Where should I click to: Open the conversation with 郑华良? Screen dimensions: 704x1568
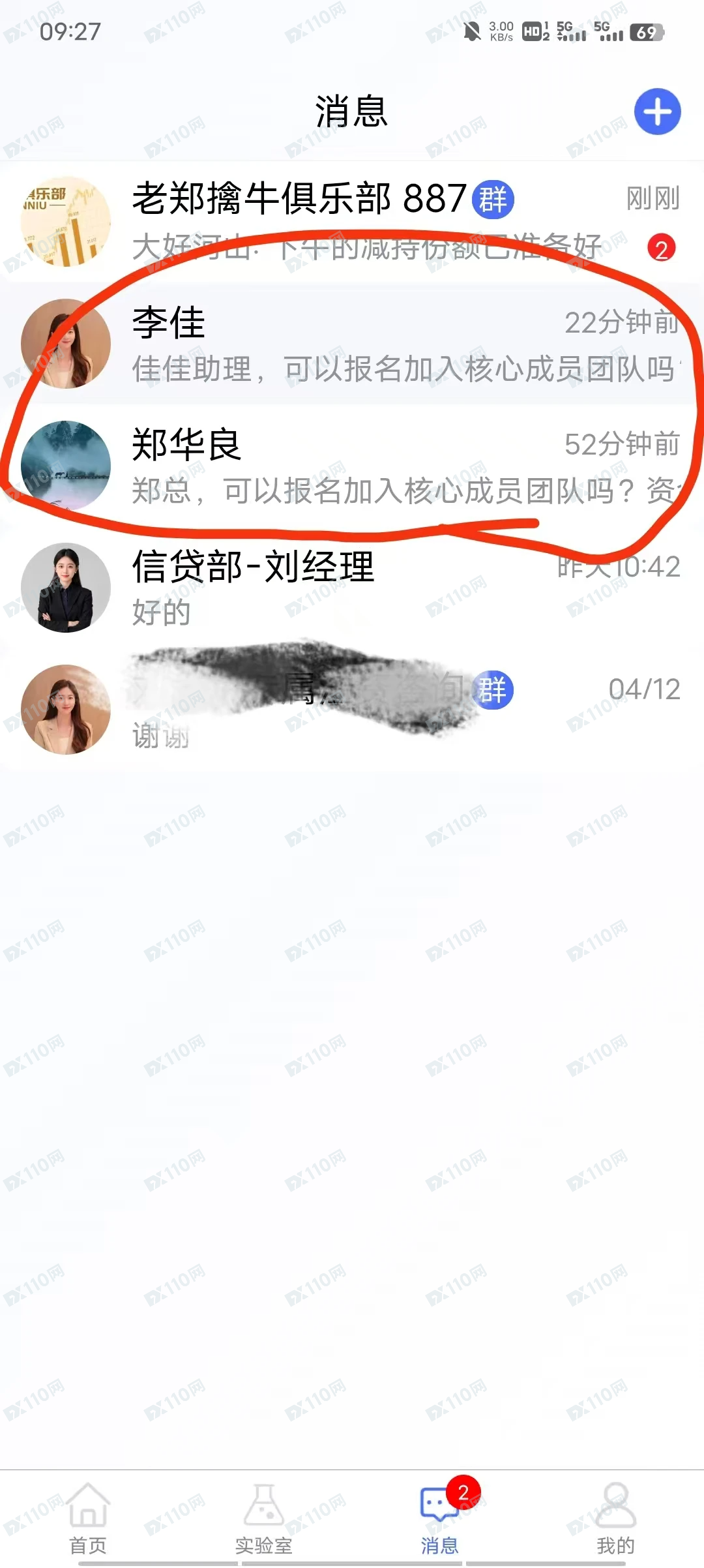(x=352, y=466)
